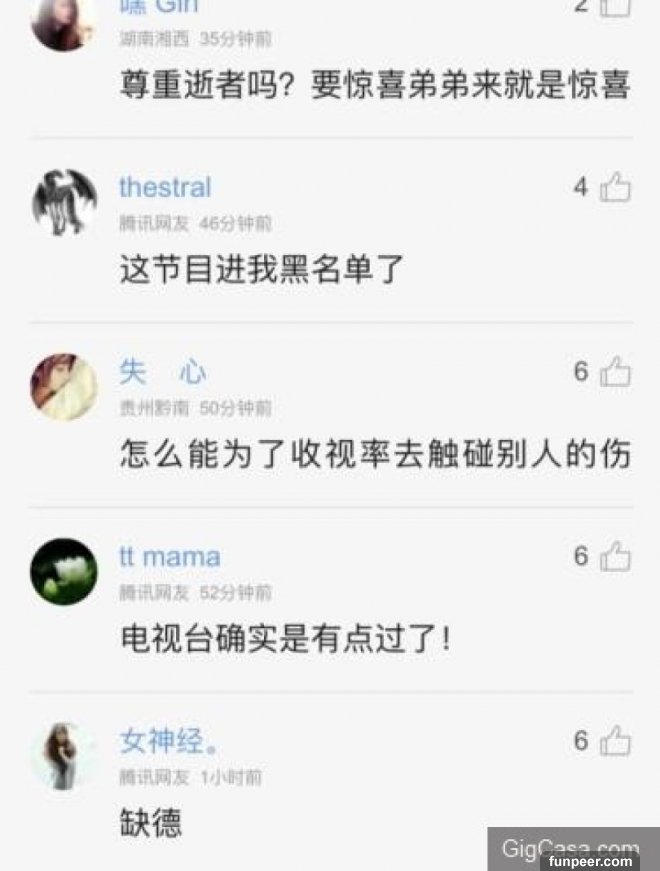Open 失心's profile via username

162,372
